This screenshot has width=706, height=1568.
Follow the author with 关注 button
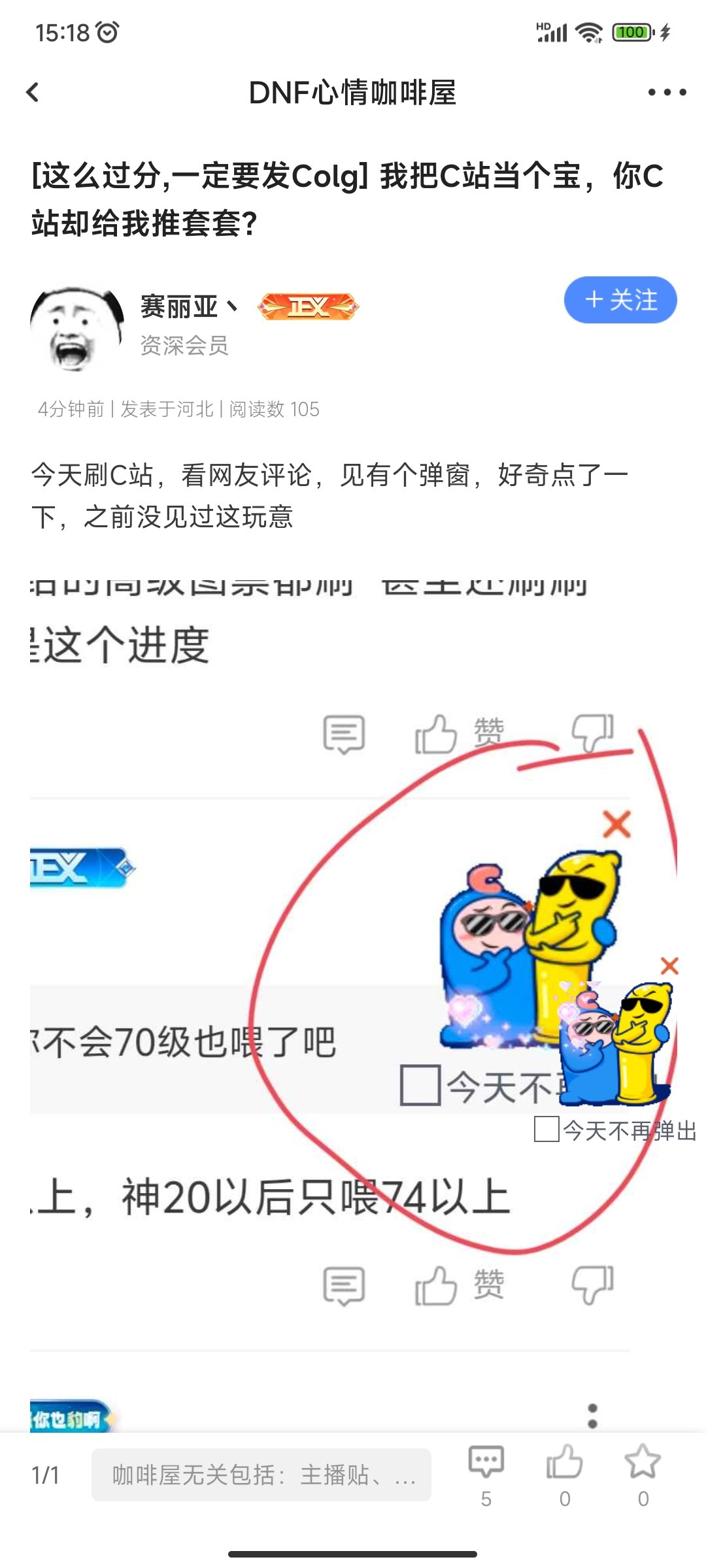point(620,300)
